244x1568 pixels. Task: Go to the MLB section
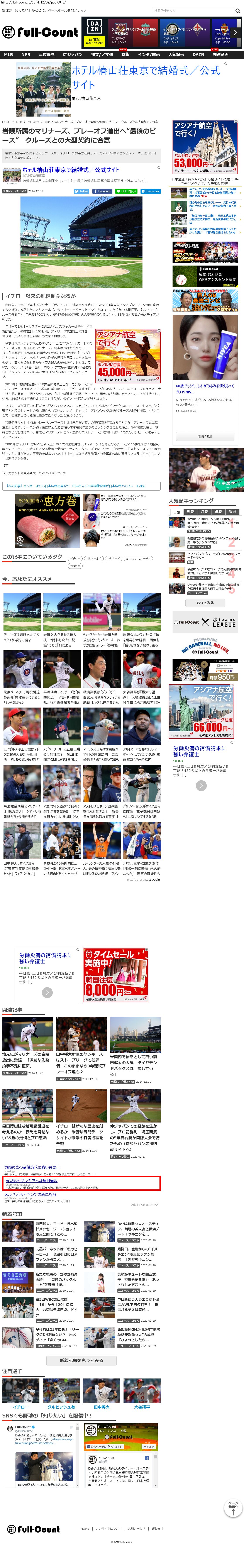pyautogui.click(x=8, y=55)
